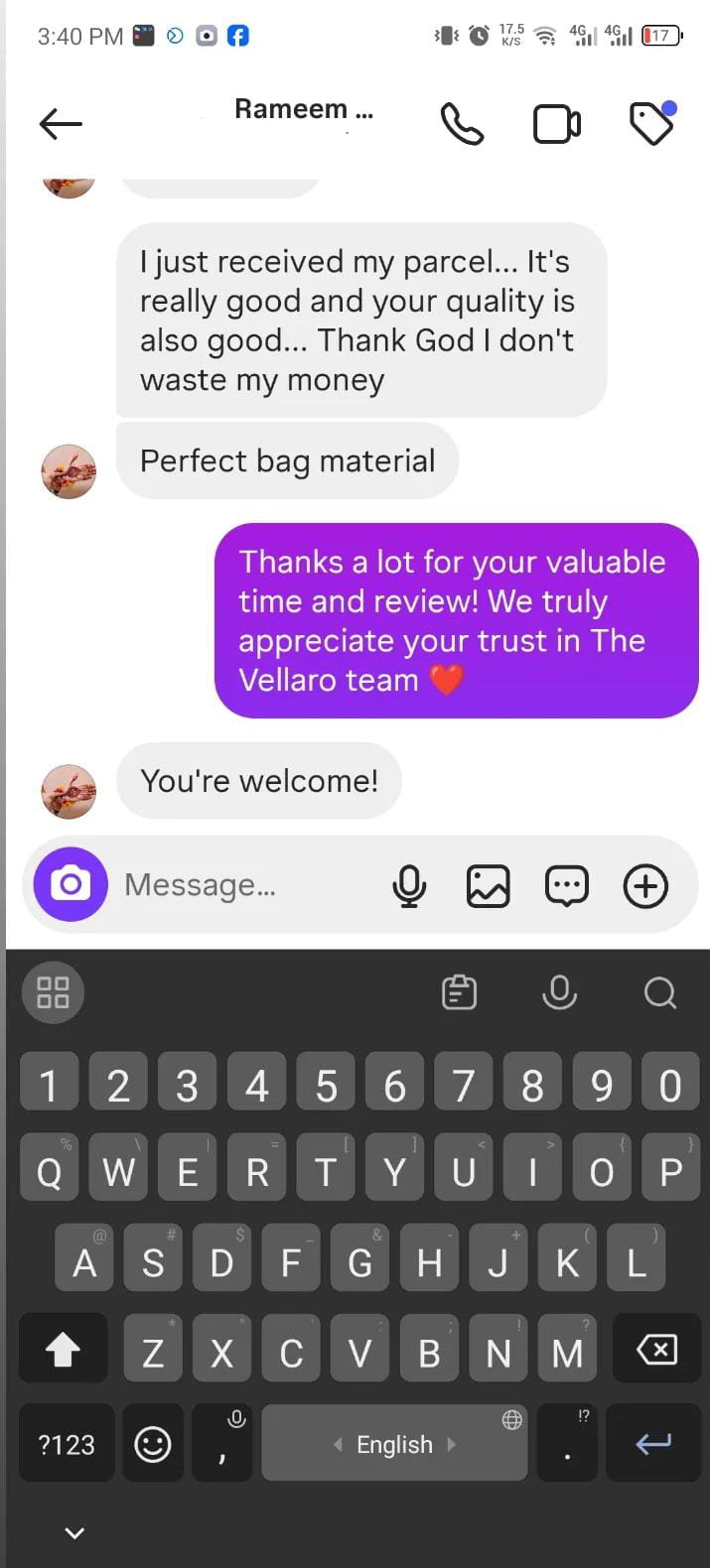This screenshot has height=1568, width=710.
Task: Attach a photo from the gallery icon
Action: coord(488,885)
